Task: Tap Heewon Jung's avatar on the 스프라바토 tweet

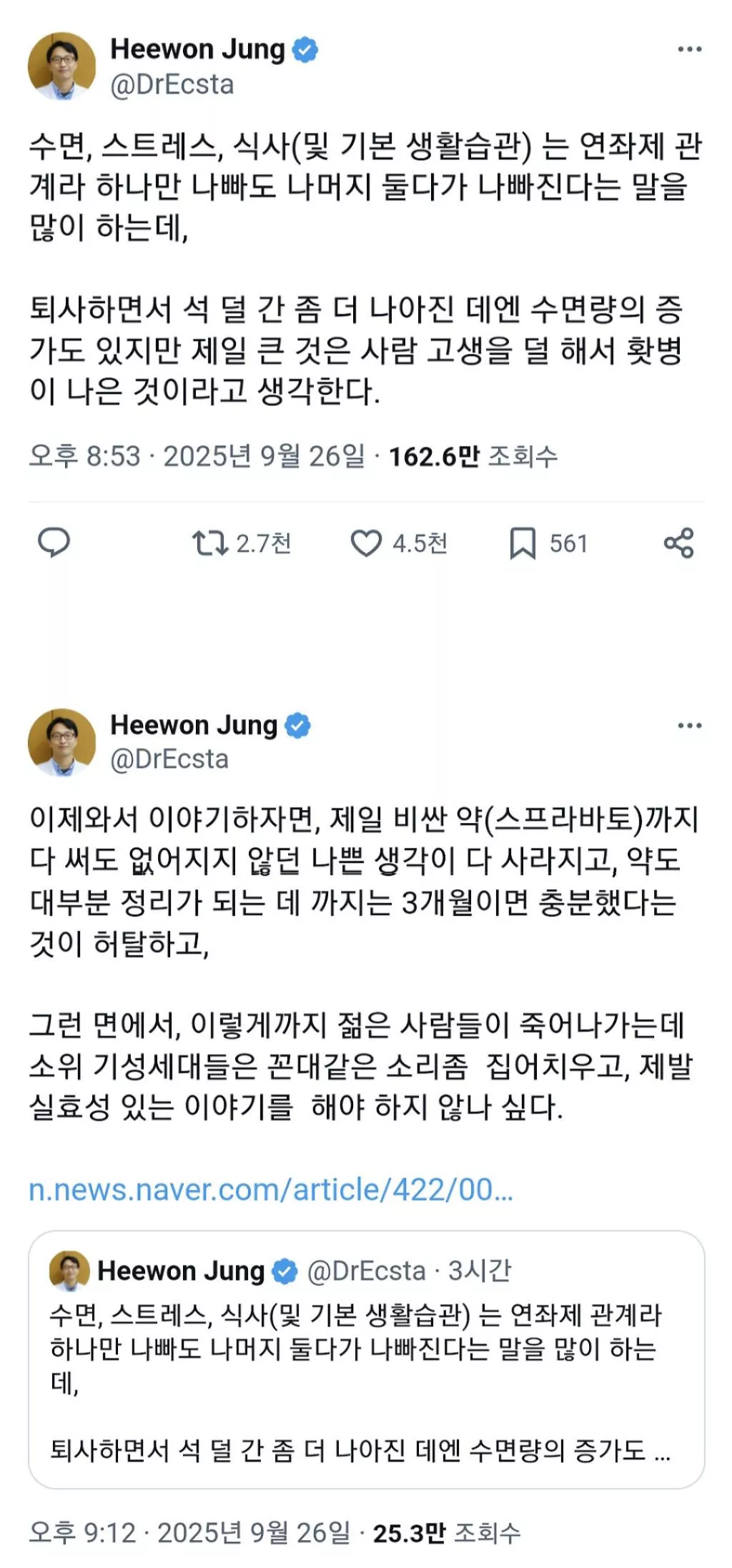Action: (x=61, y=742)
